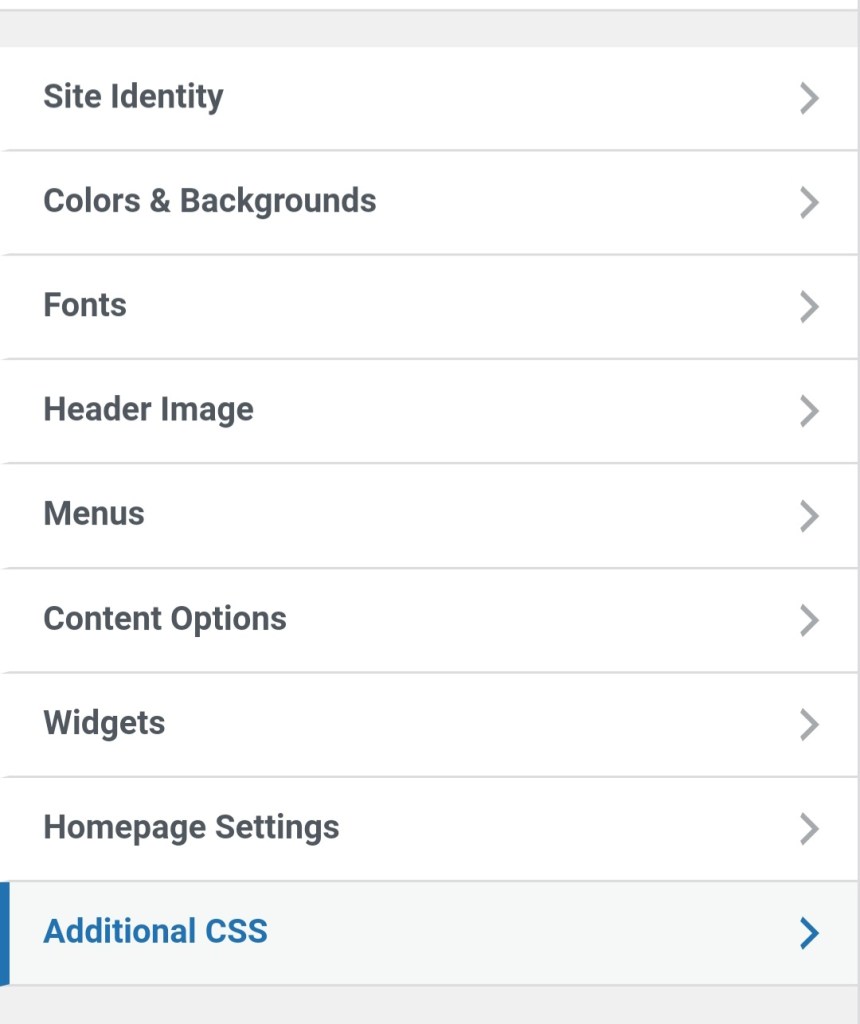Viewport: 860px width, 1024px height.
Task: Open the Fonts panel
Action: (430, 306)
